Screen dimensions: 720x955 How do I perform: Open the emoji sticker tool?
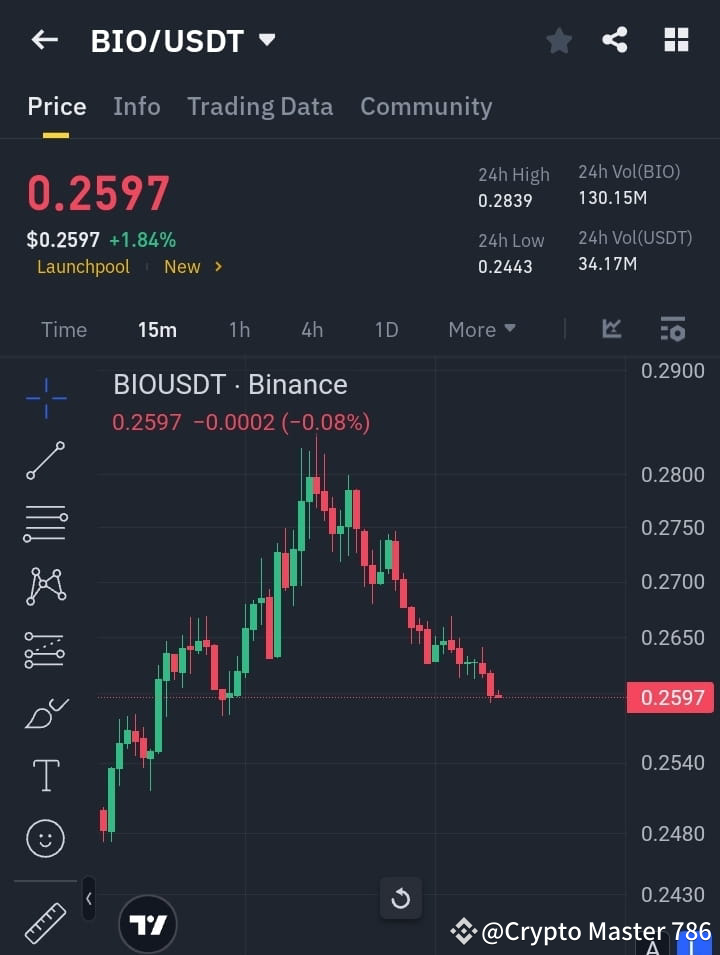pos(45,838)
